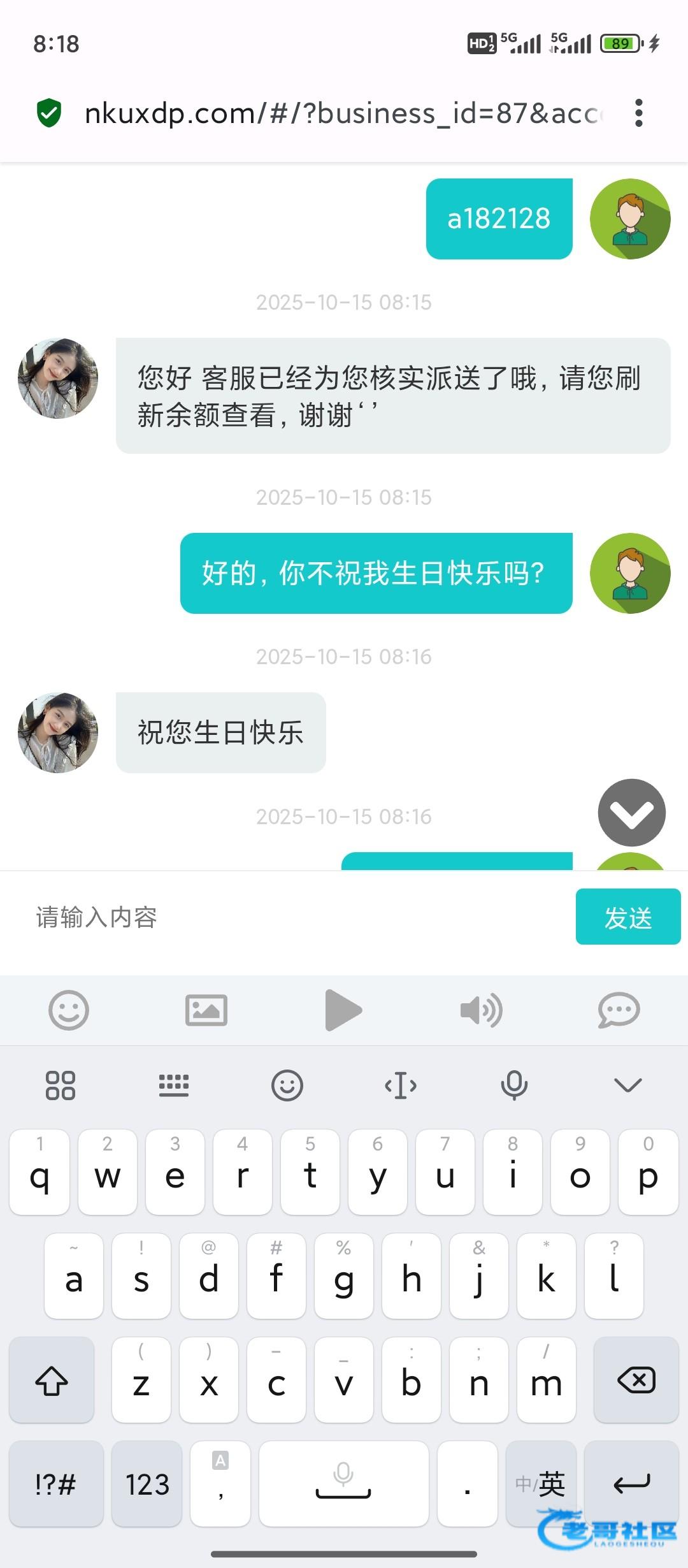Open the browser overflow menu
688x1568 pixels.
[638, 113]
